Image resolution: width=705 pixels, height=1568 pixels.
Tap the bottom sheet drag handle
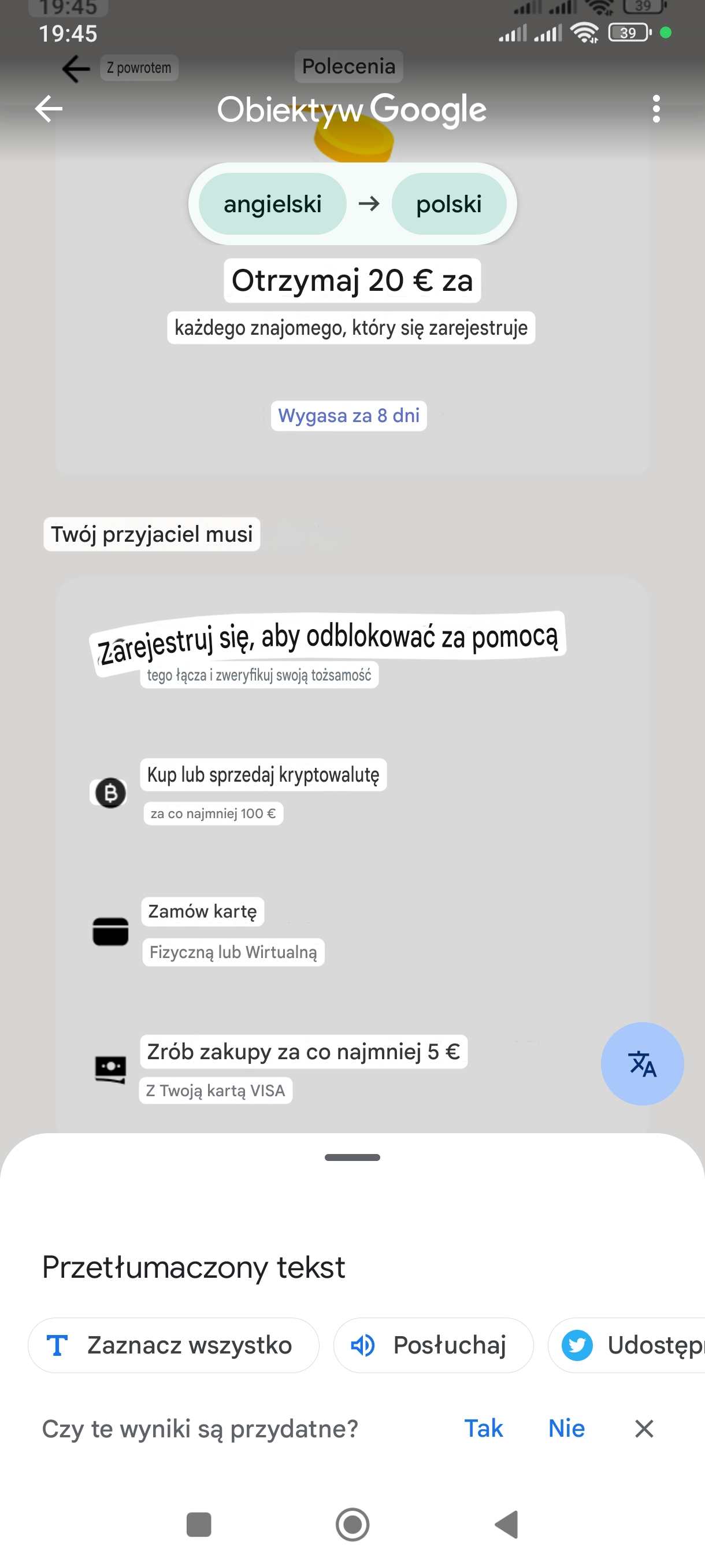coord(352,1157)
